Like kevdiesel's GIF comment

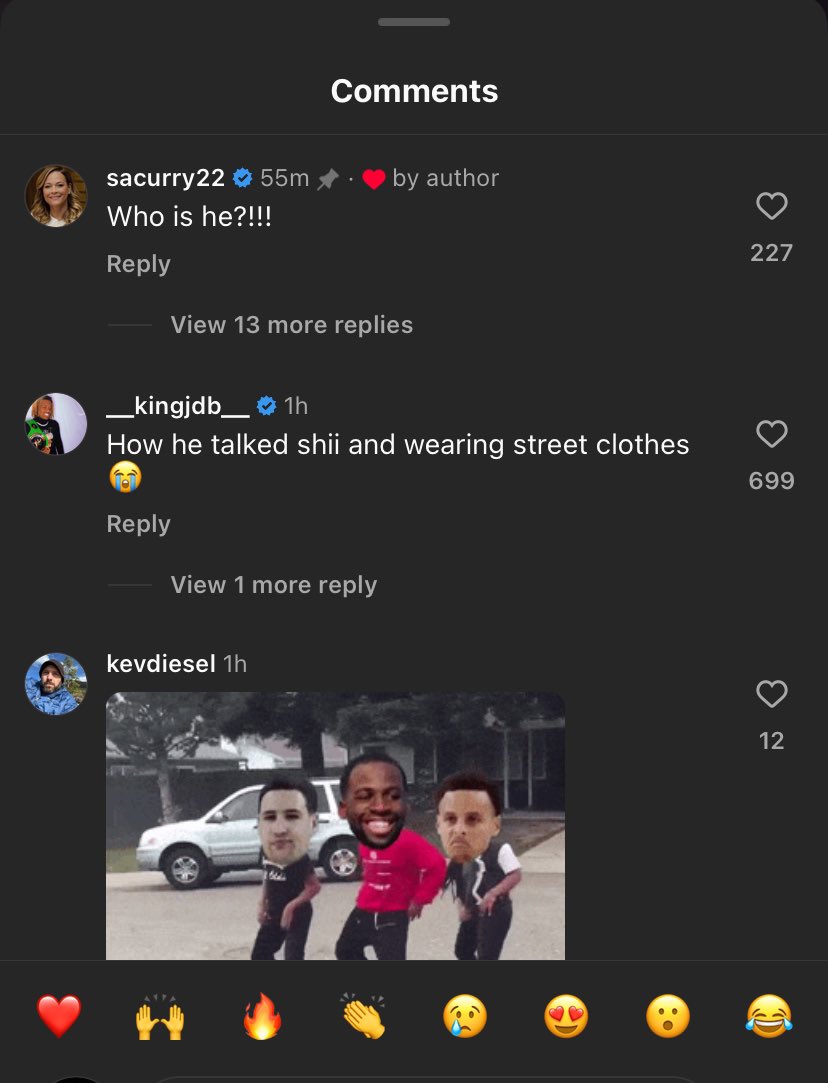tap(771, 694)
